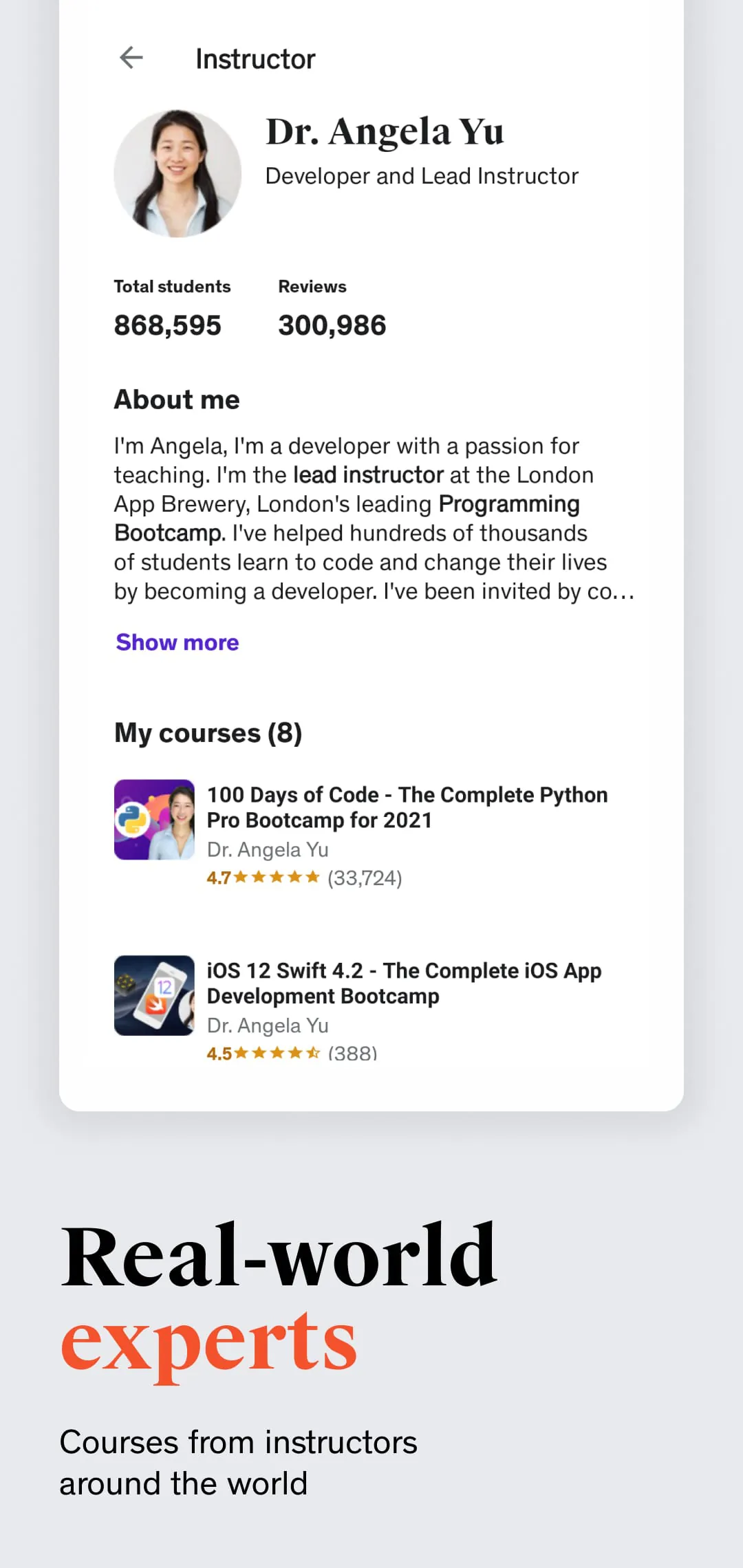This screenshot has height=1568, width=743.
Task: Click the half-filled star on the iOS course rating
Action: pyautogui.click(x=314, y=1052)
